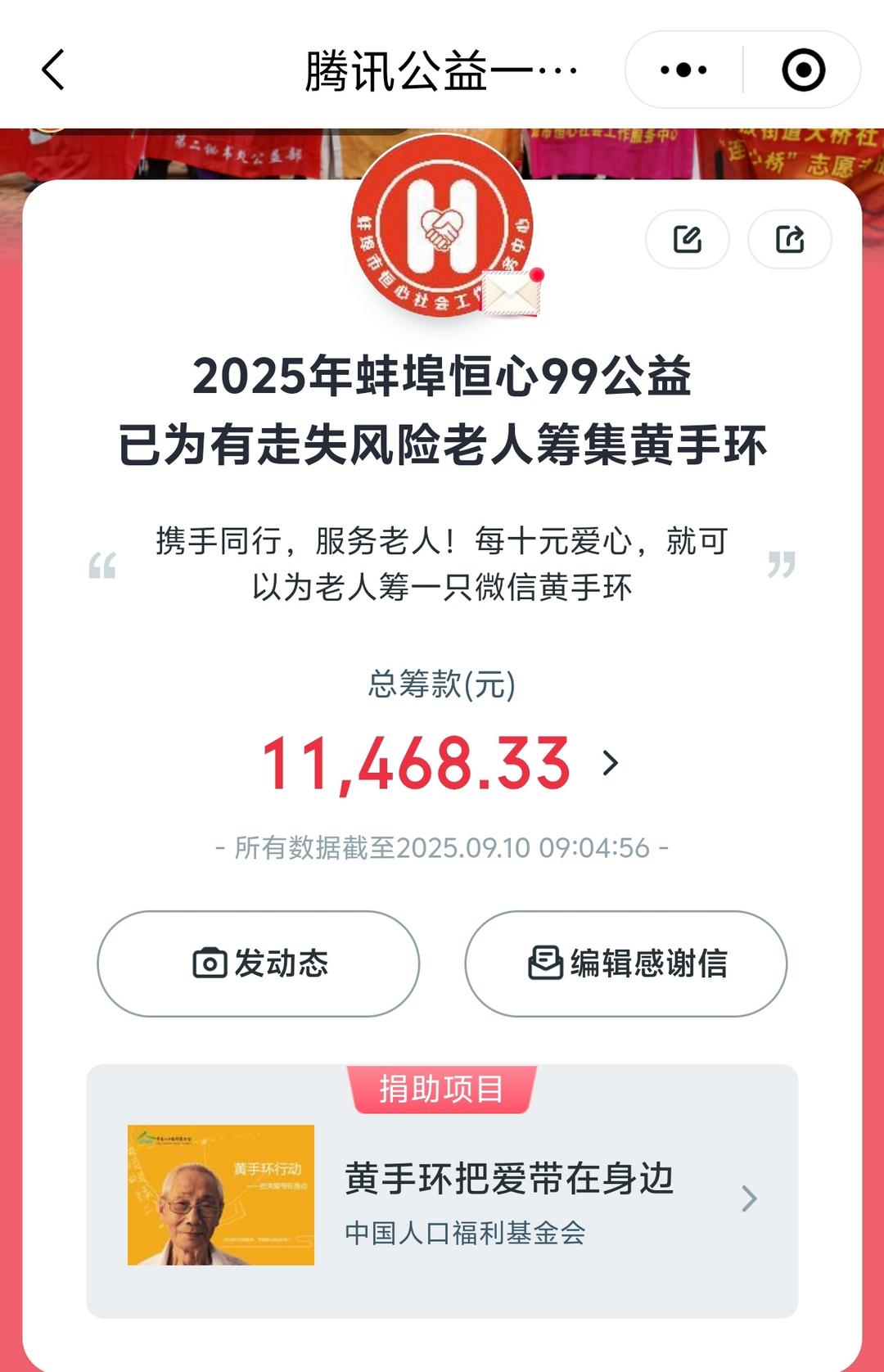The width and height of the screenshot is (884, 1372).
Task: Open the mini program more options menu
Action: (683, 70)
